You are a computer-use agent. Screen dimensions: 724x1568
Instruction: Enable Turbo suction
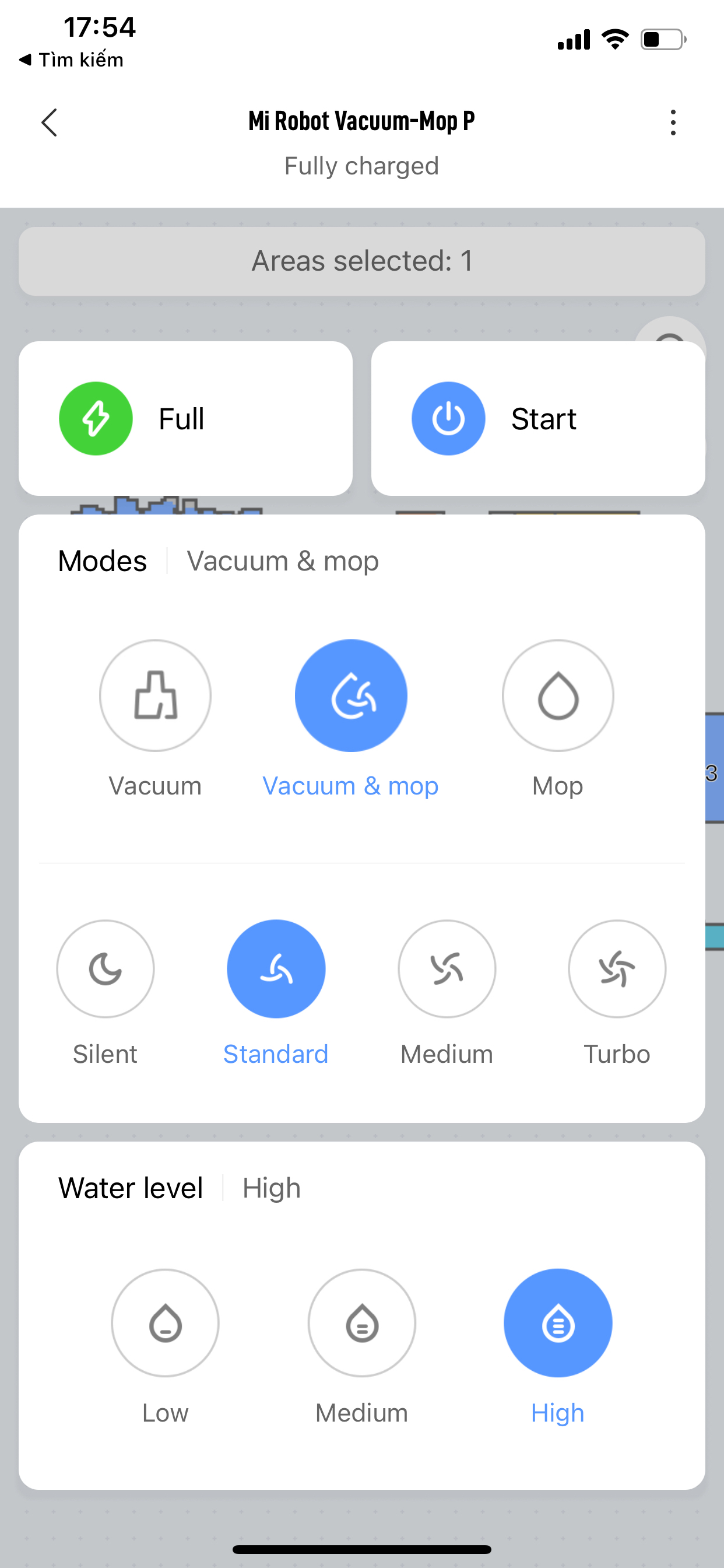[617, 968]
